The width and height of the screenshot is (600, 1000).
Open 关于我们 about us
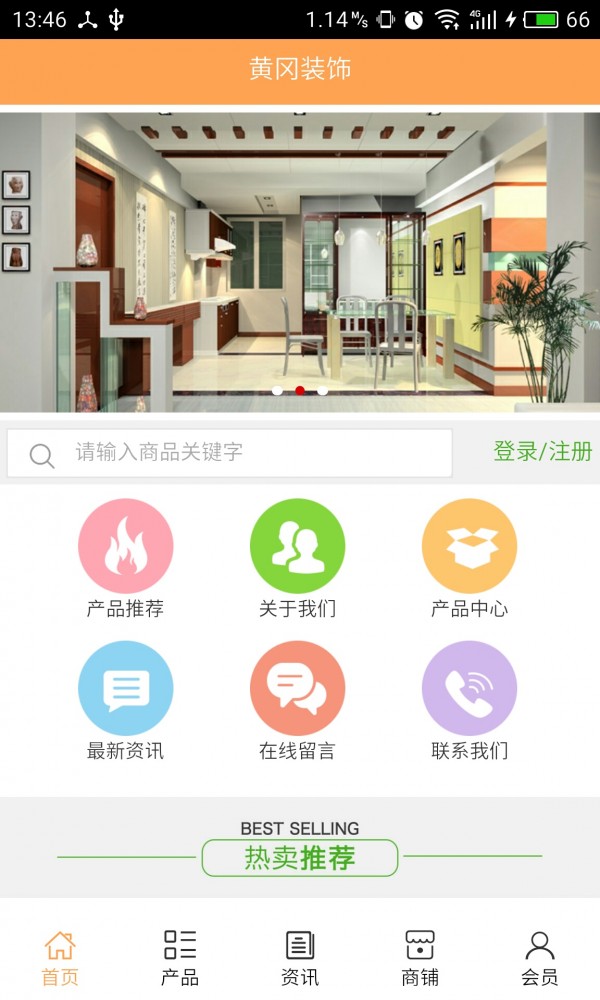(x=297, y=547)
